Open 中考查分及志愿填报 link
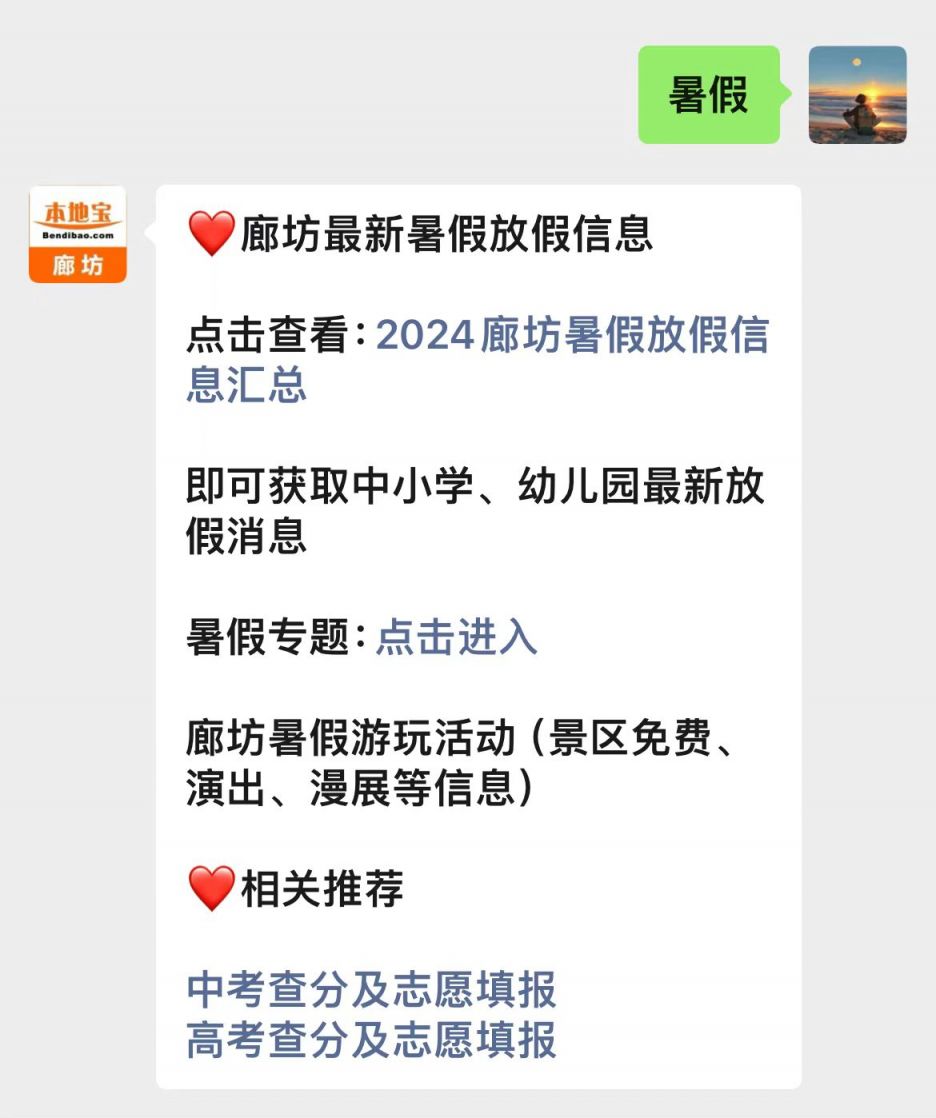936x1118 pixels. [x=371, y=990]
